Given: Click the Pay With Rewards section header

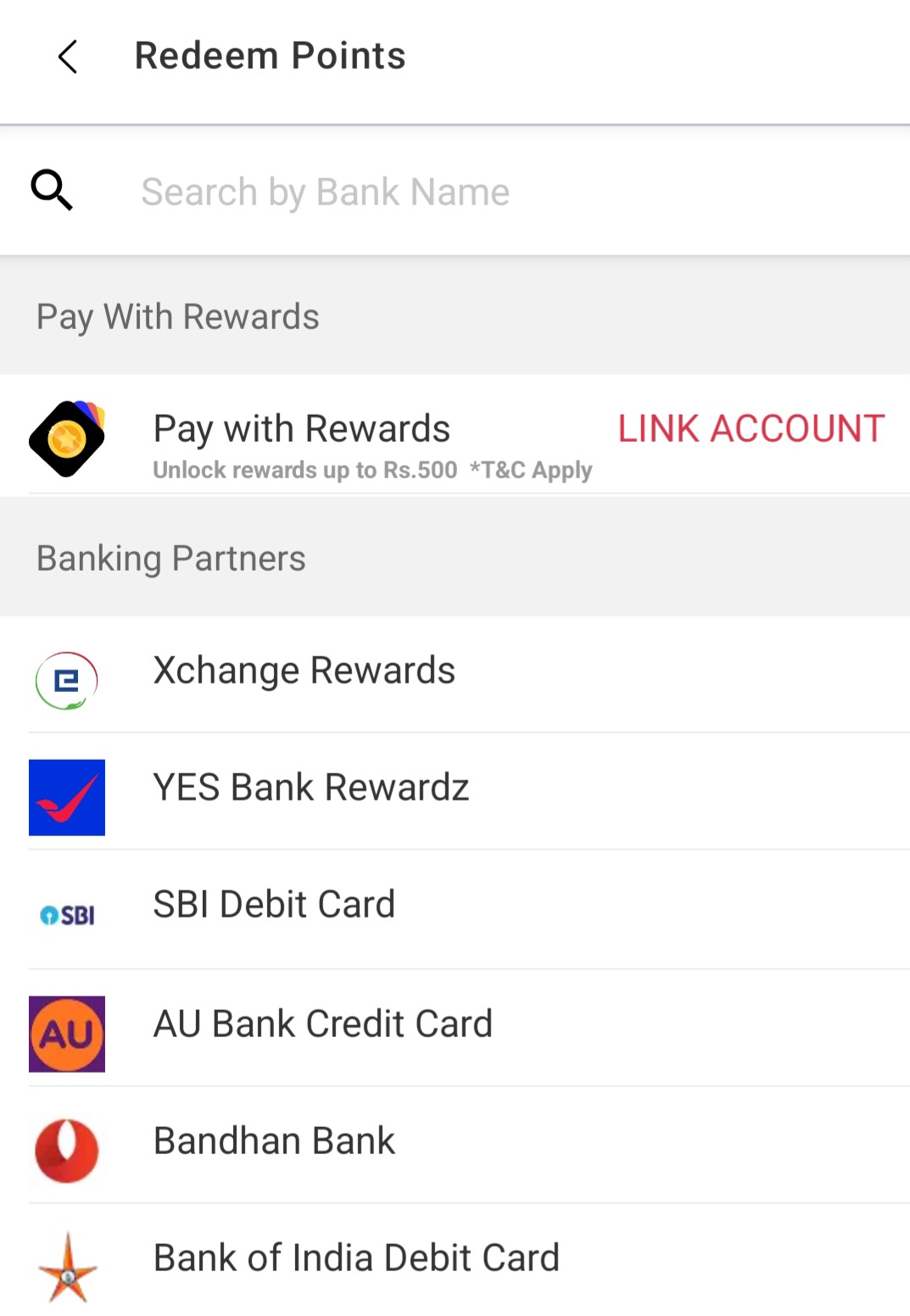Looking at the screenshot, I should (x=177, y=315).
